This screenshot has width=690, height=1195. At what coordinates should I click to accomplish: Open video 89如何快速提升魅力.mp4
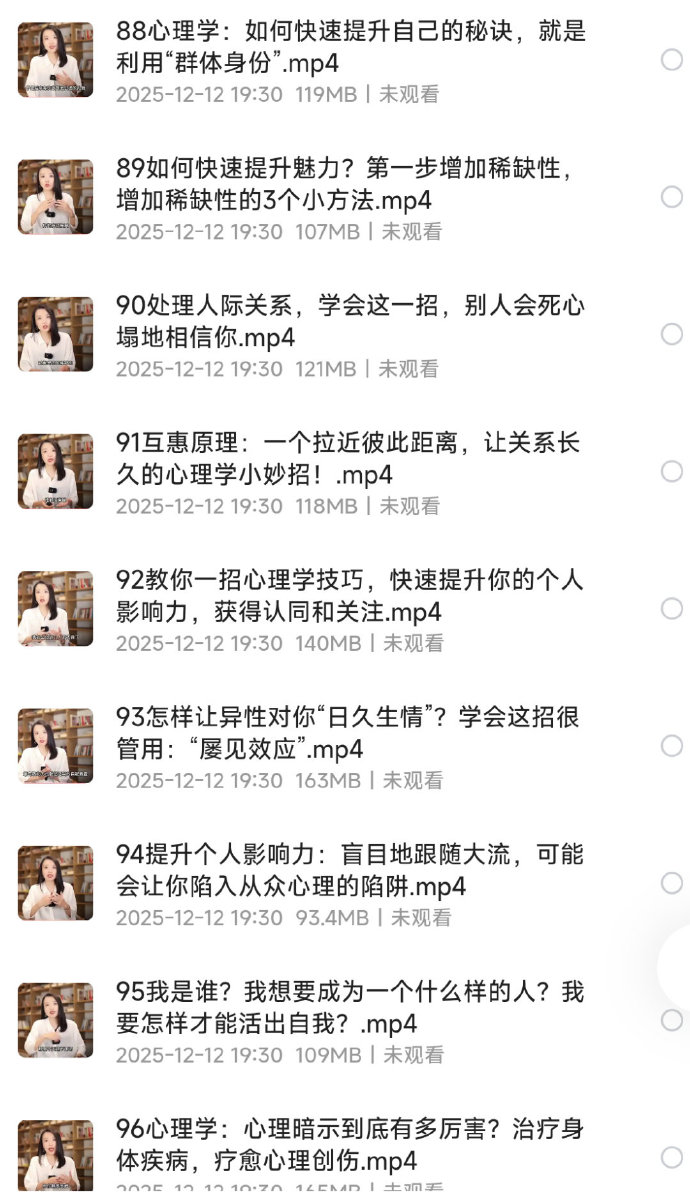pyautogui.click(x=350, y=185)
